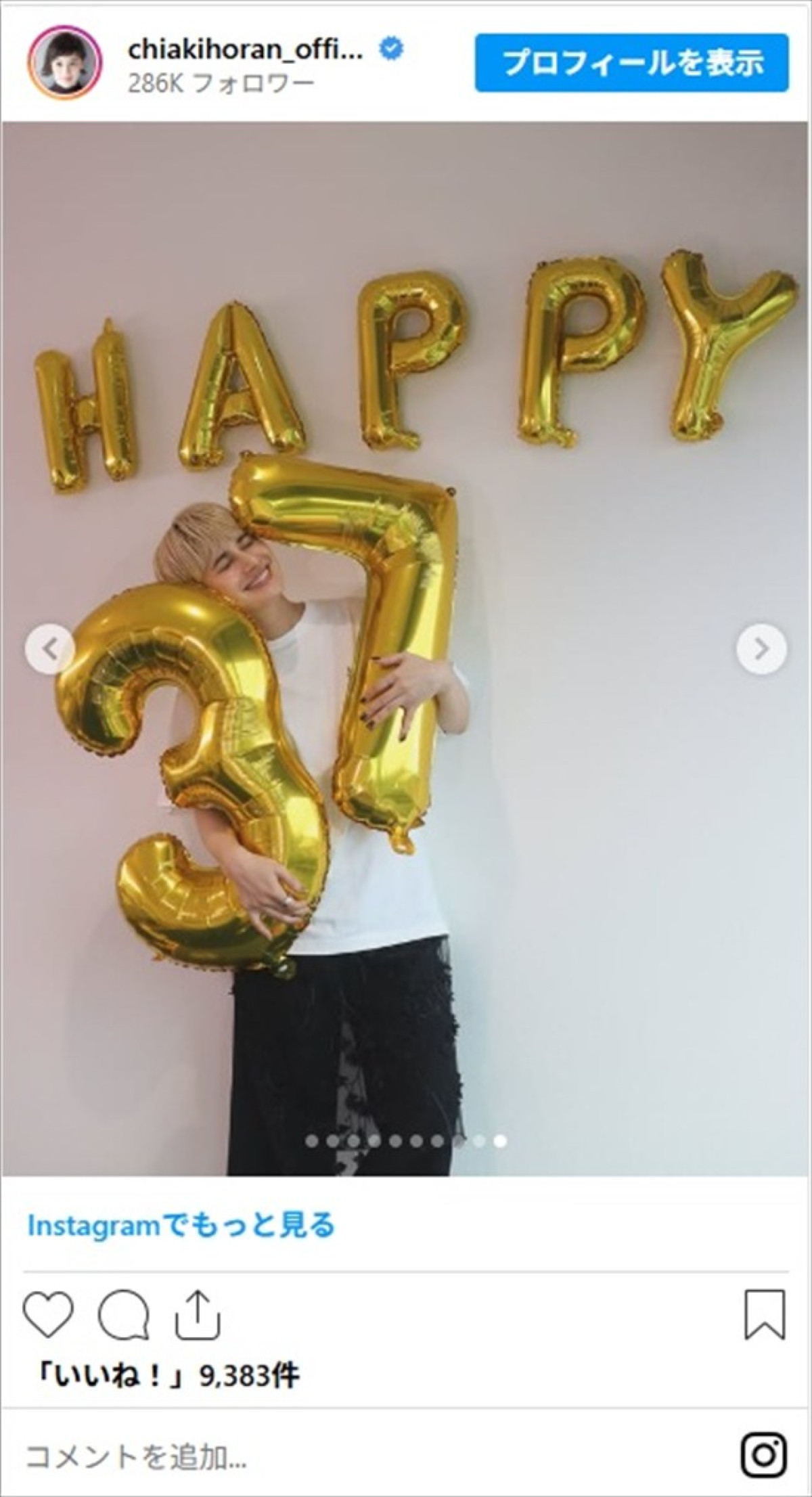Go to the previous photo in carousel
The height and width of the screenshot is (1497, 812).
pyautogui.click(x=50, y=649)
